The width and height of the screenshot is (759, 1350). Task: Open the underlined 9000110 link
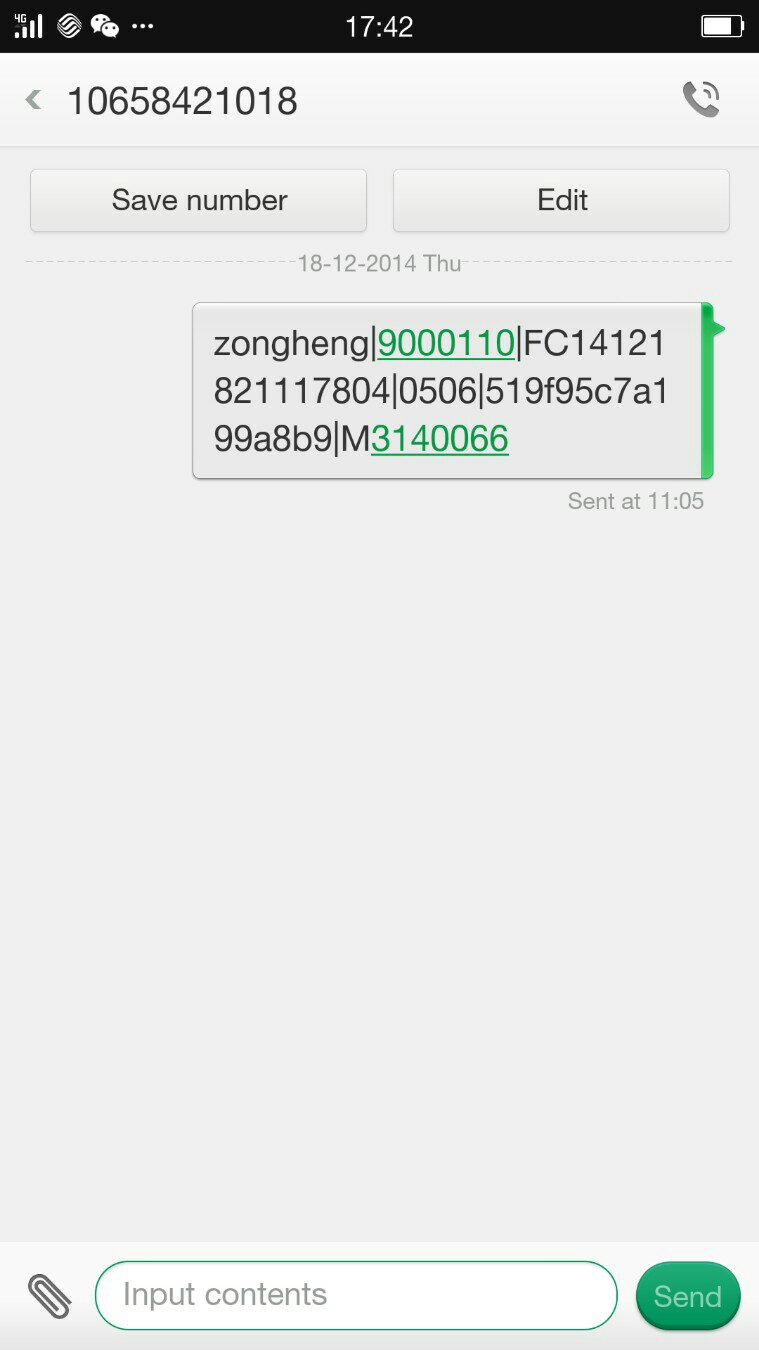coord(446,343)
